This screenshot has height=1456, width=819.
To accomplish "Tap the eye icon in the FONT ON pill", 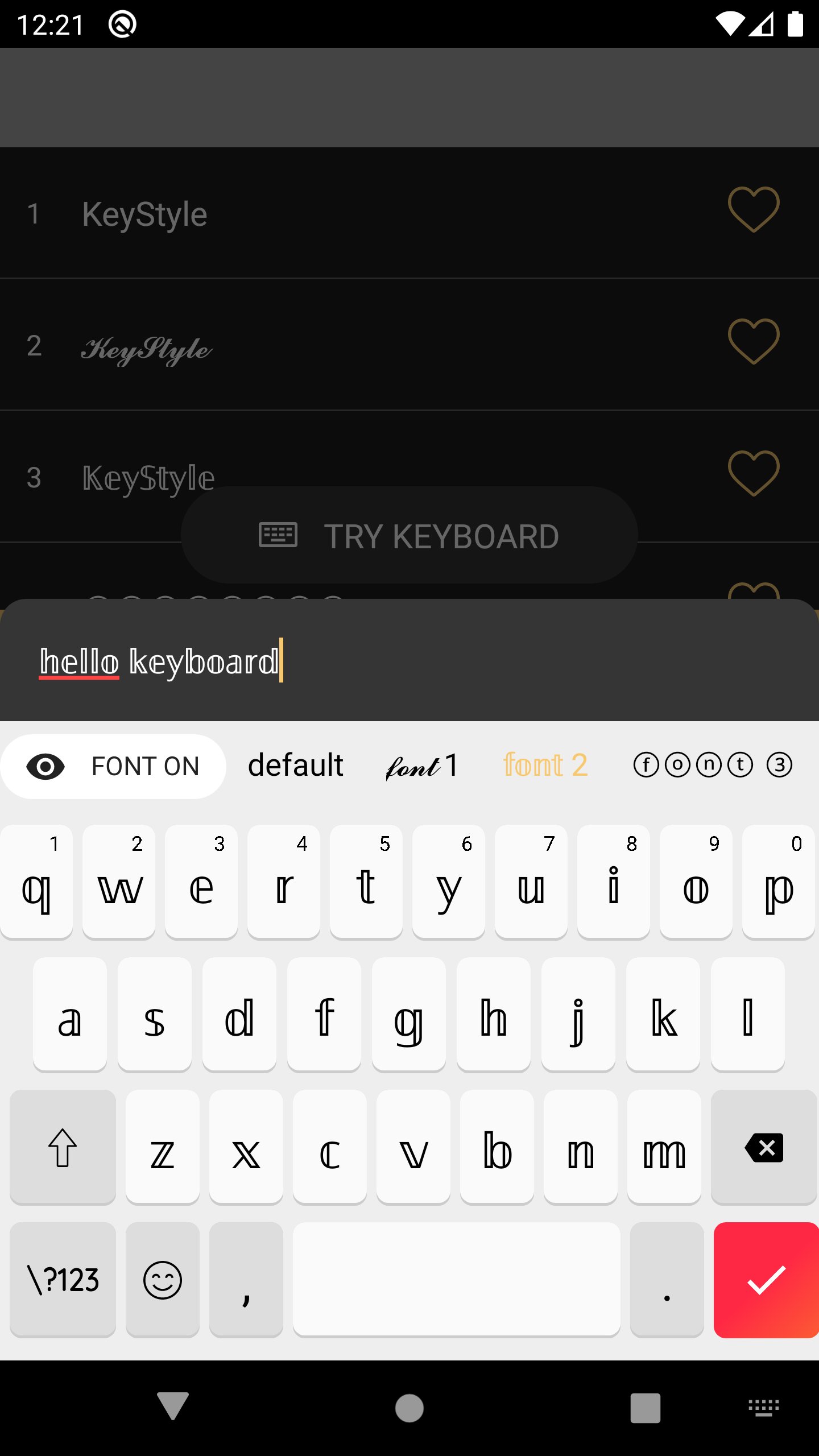I will [47, 766].
